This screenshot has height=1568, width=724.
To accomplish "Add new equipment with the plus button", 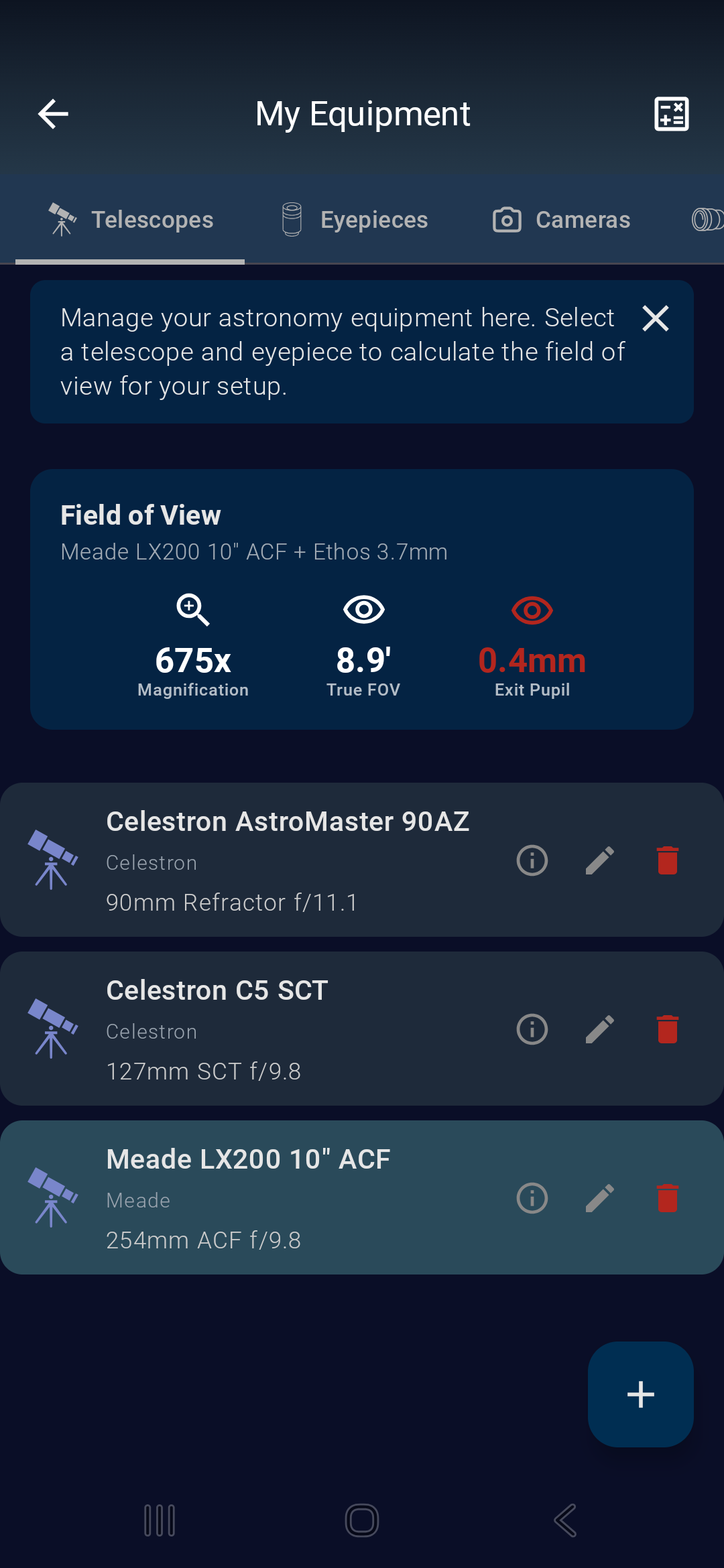I will click(640, 1395).
